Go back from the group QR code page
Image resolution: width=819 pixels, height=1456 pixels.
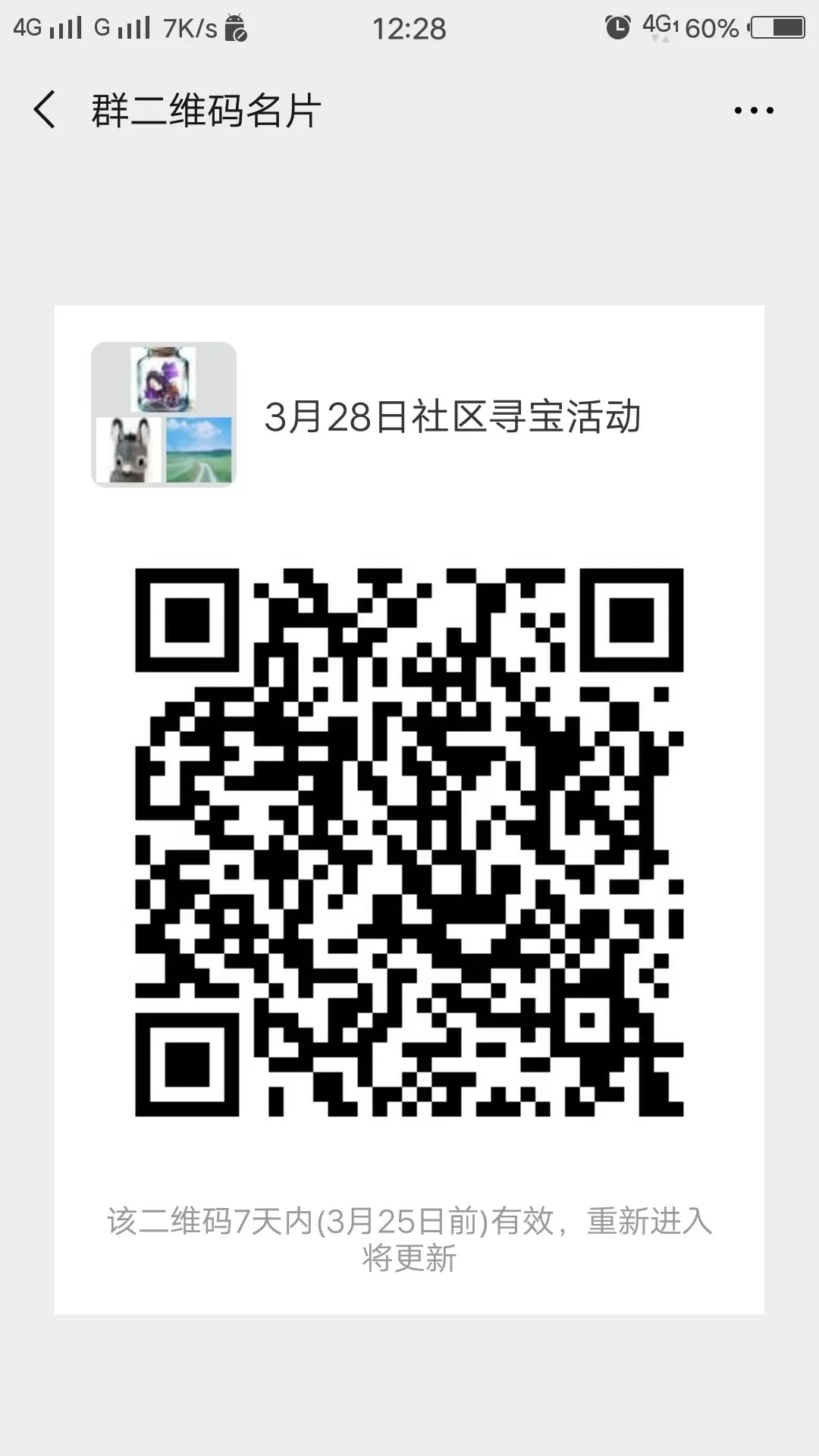(45, 110)
